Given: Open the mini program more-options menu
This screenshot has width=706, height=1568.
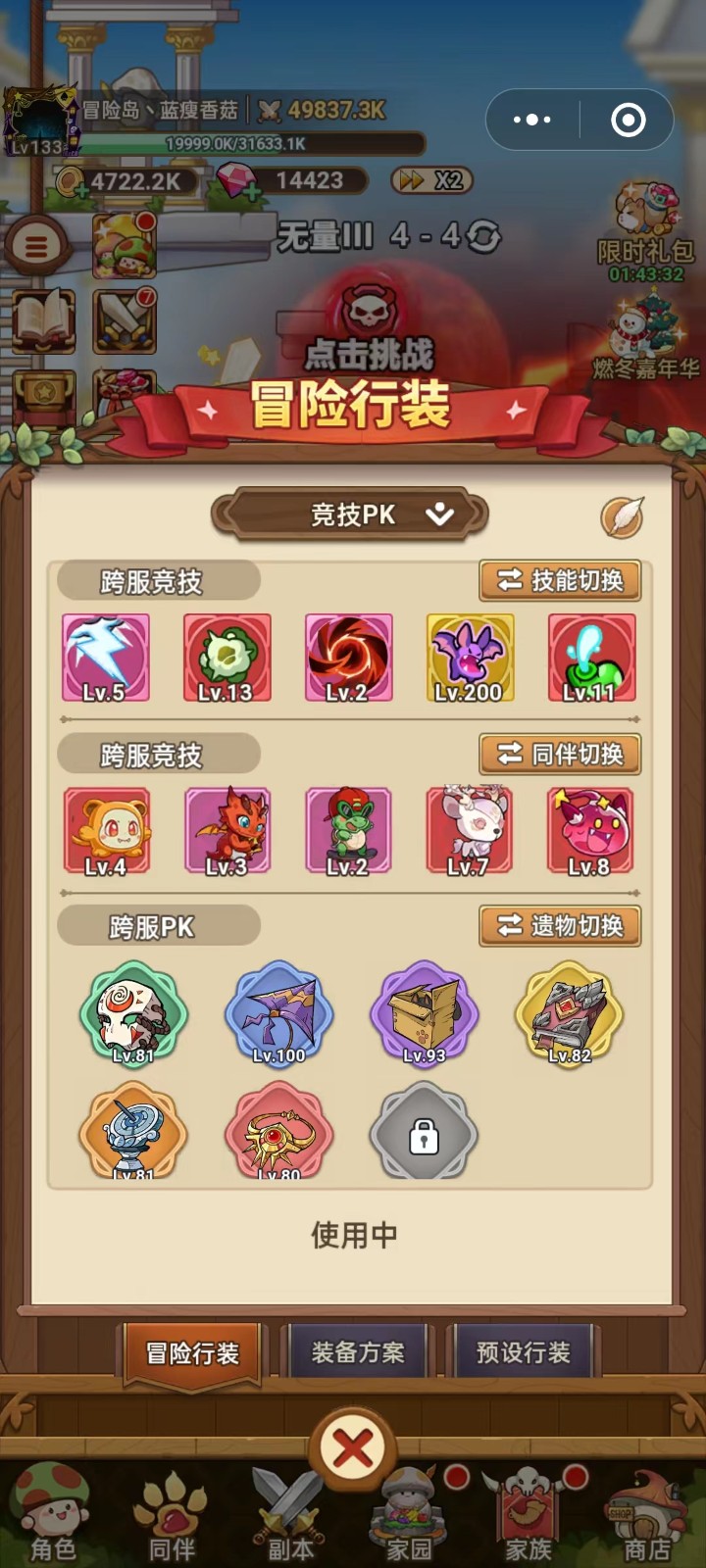Looking at the screenshot, I should tap(532, 120).
